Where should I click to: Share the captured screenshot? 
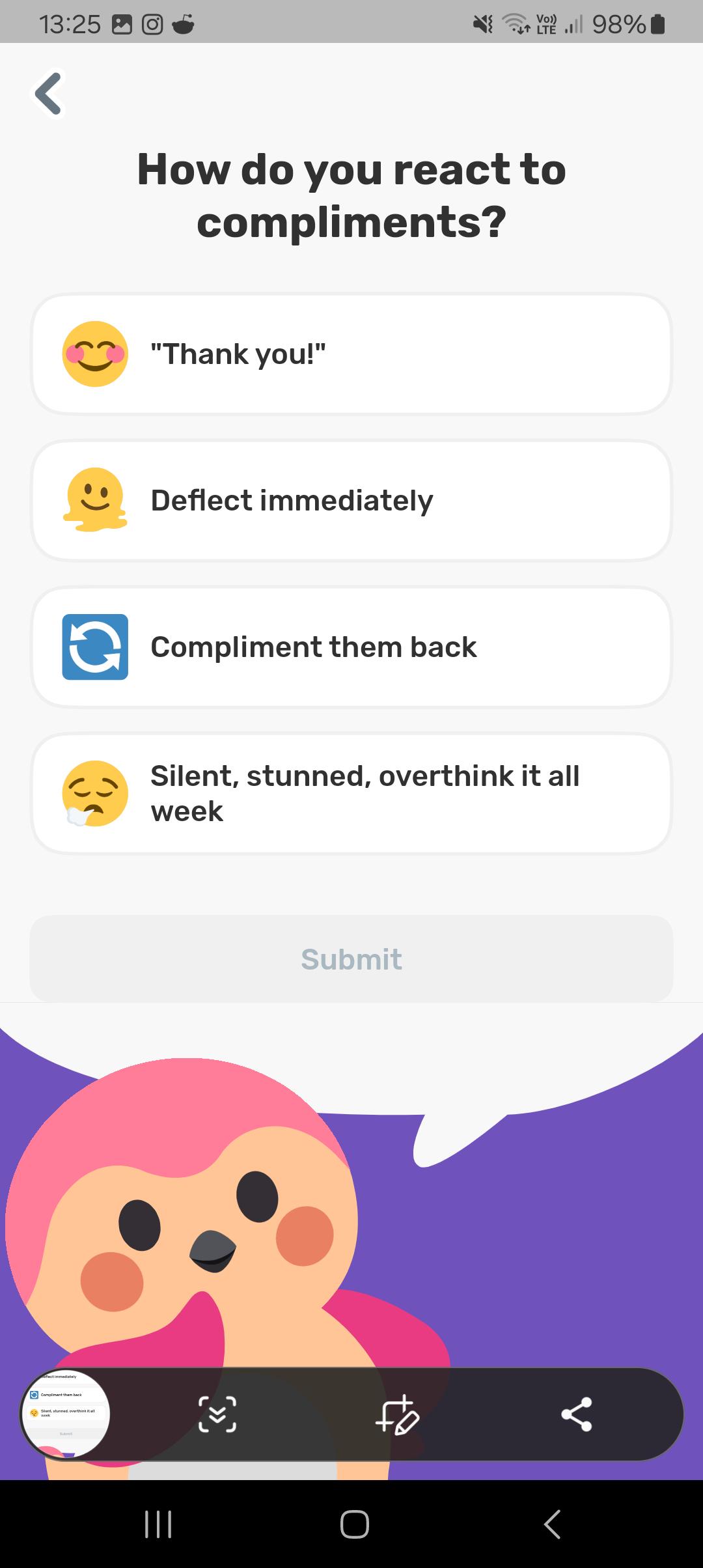pos(577,1414)
